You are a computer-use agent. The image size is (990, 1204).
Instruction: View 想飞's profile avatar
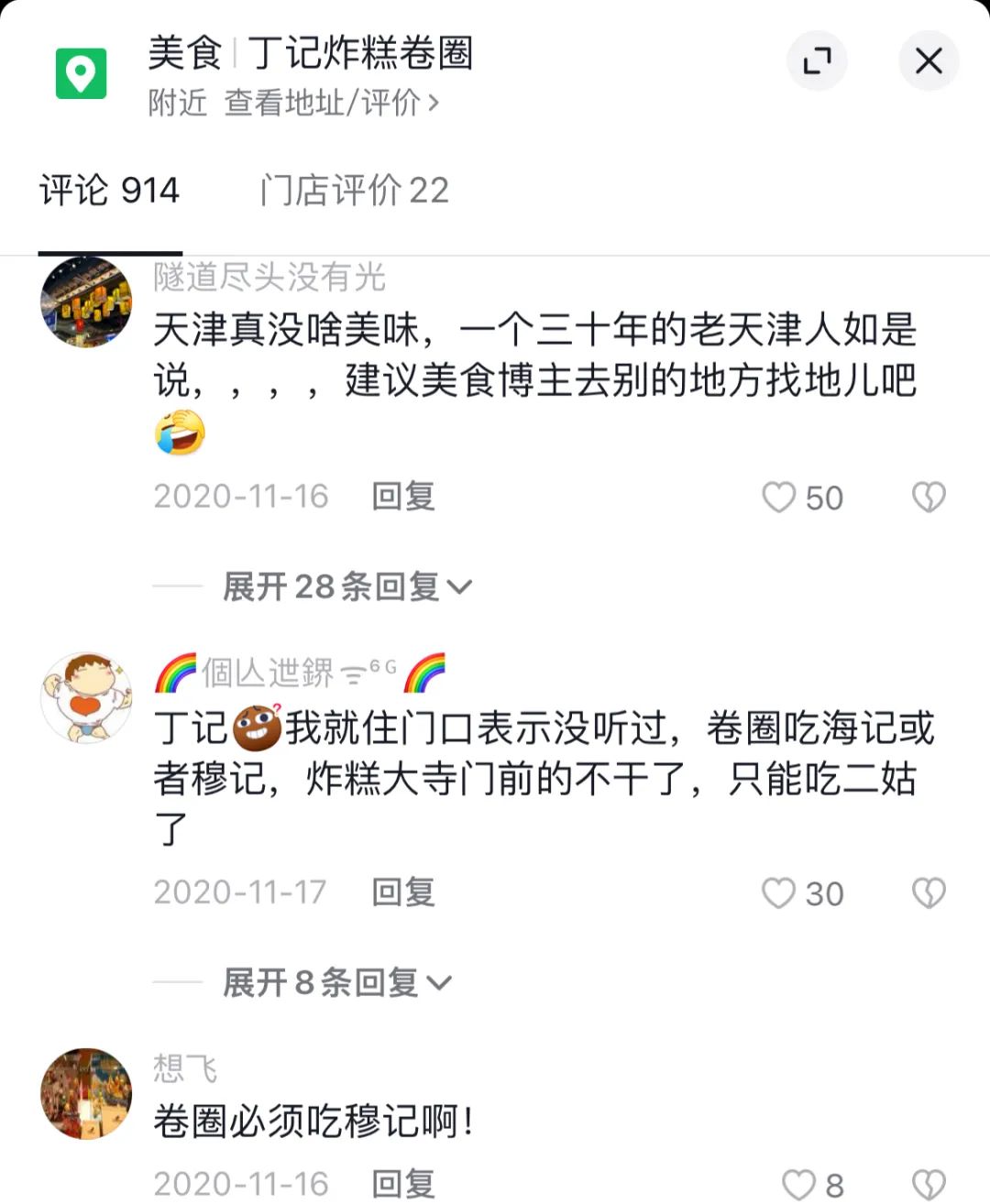[x=86, y=1094]
